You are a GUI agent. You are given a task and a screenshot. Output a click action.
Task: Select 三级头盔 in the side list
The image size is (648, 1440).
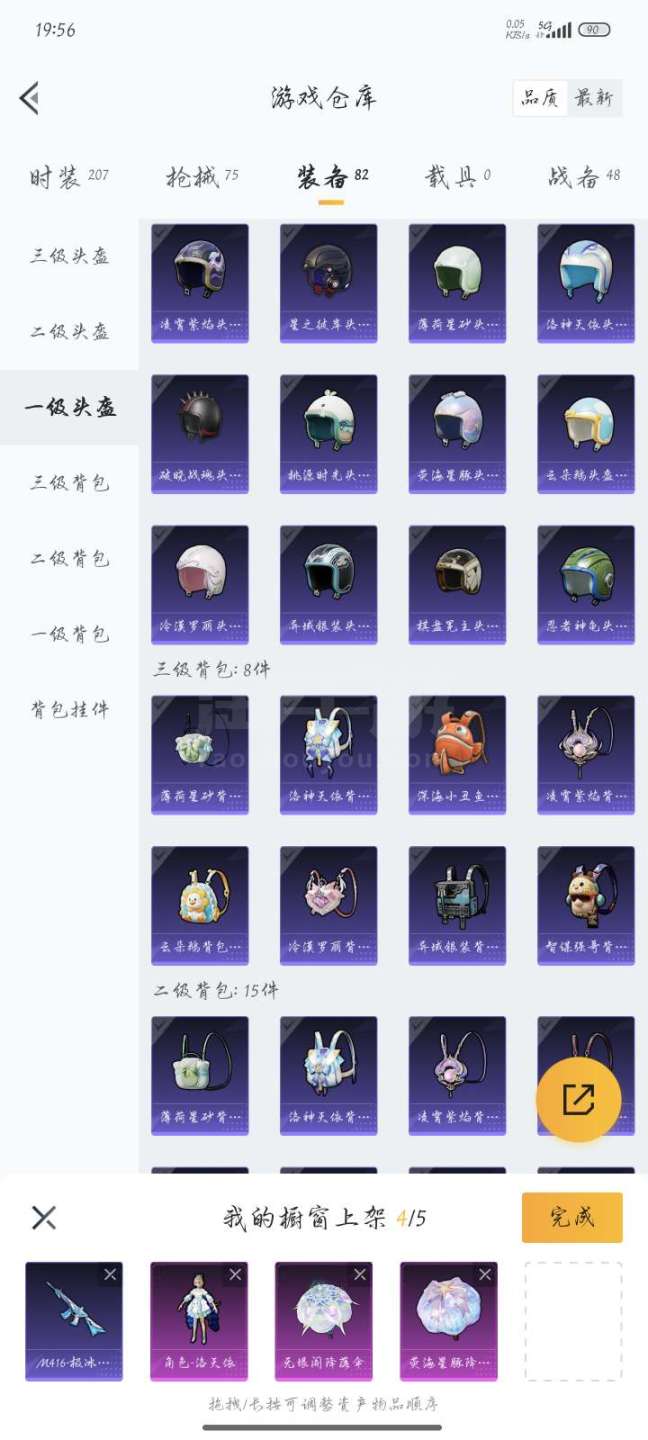tap(69, 256)
